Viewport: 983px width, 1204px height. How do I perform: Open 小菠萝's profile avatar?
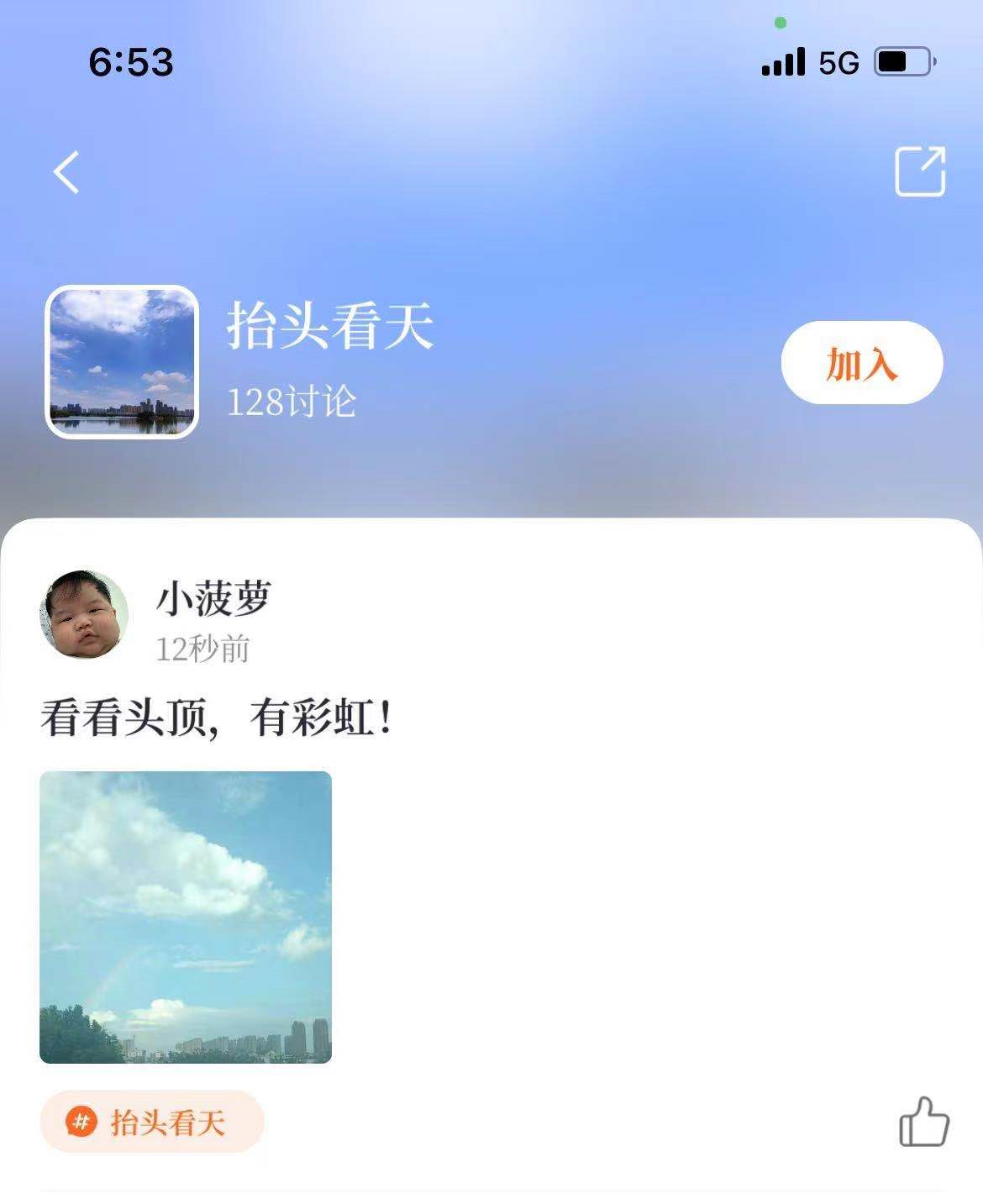pos(84,614)
